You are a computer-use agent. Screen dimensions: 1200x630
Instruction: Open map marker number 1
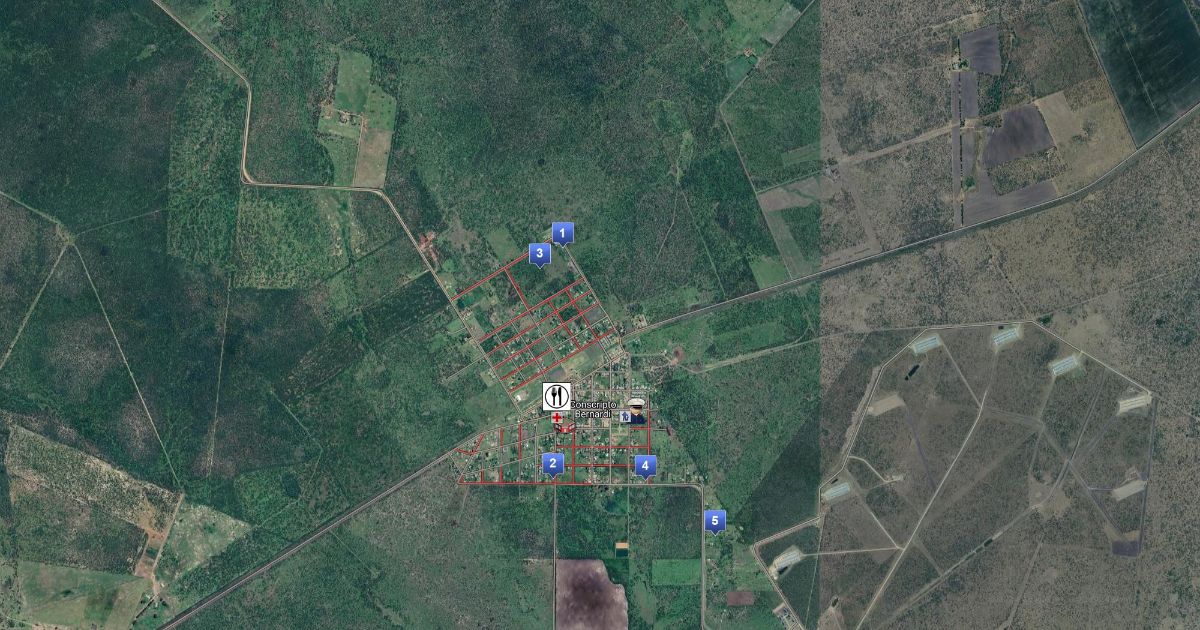pyautogui.click(x=563, y=234)
